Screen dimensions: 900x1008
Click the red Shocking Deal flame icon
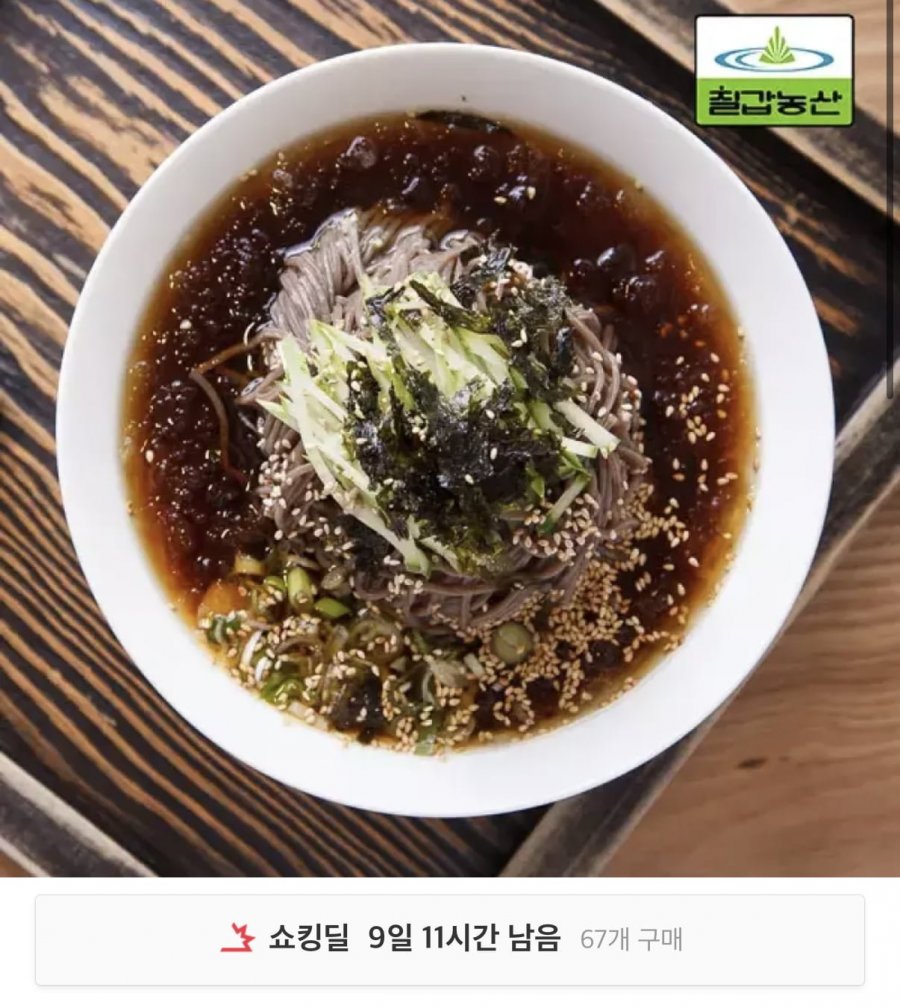pos(241,936)
